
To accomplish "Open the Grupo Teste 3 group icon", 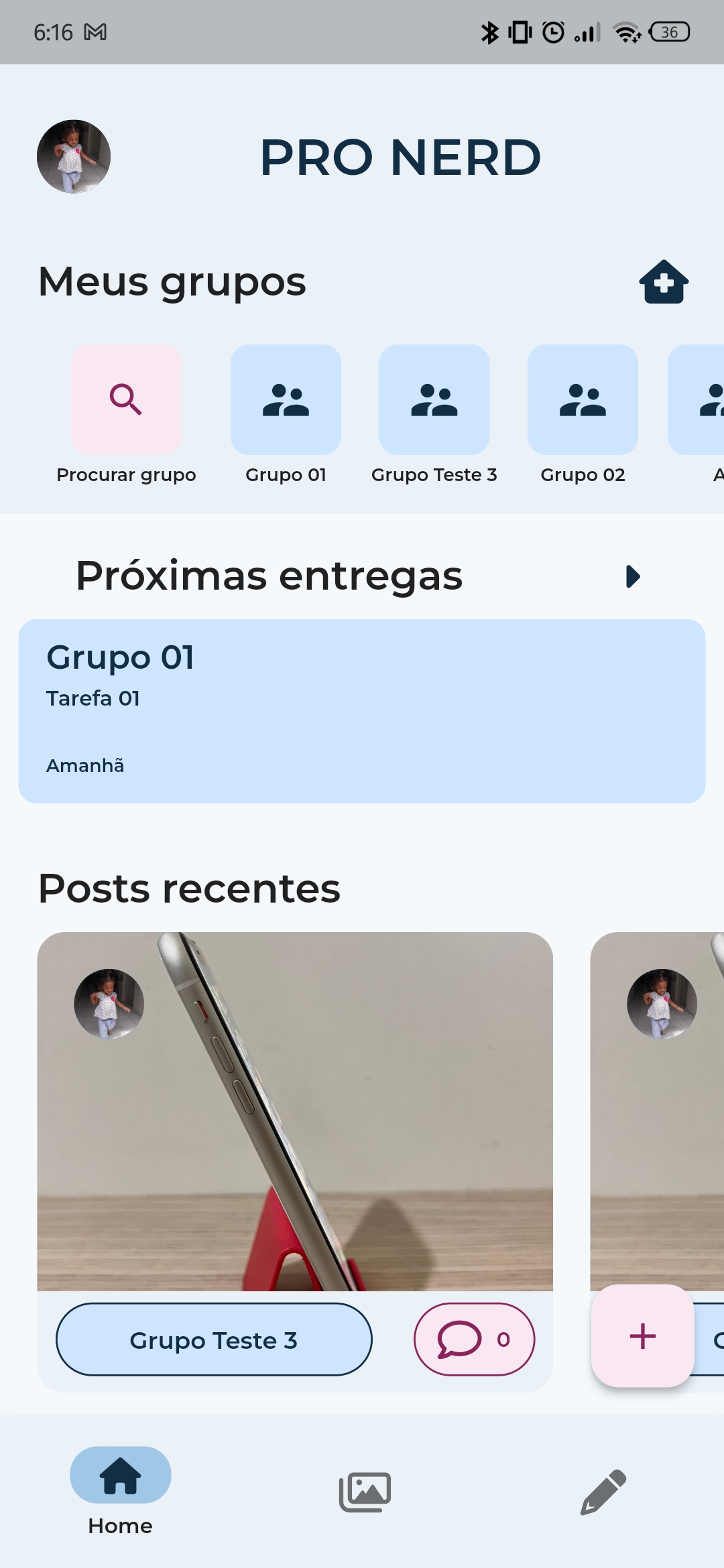I will pyautogui.click(x=434, y=400).
